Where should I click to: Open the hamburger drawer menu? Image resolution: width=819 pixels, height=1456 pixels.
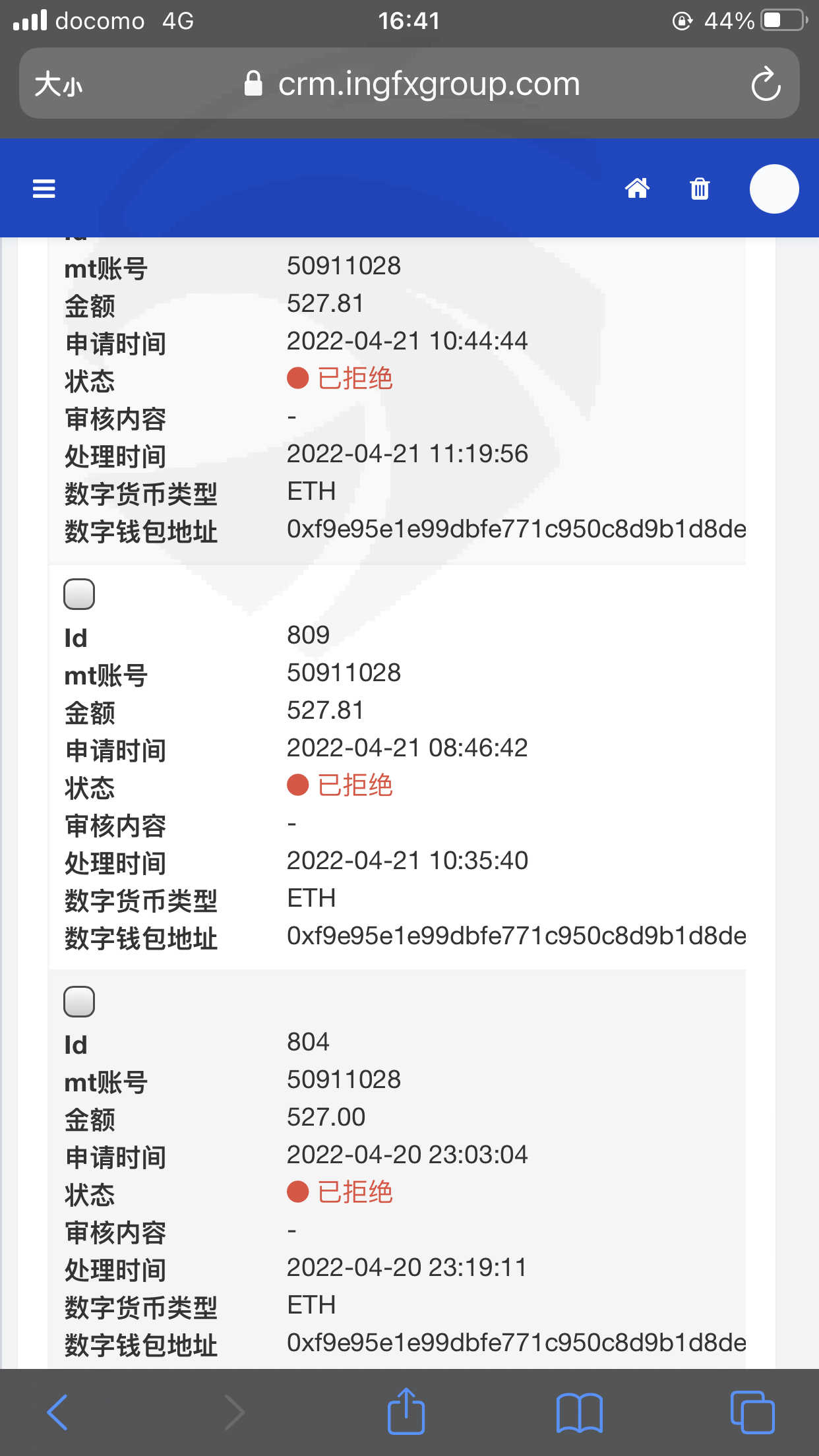click(44, 189)
